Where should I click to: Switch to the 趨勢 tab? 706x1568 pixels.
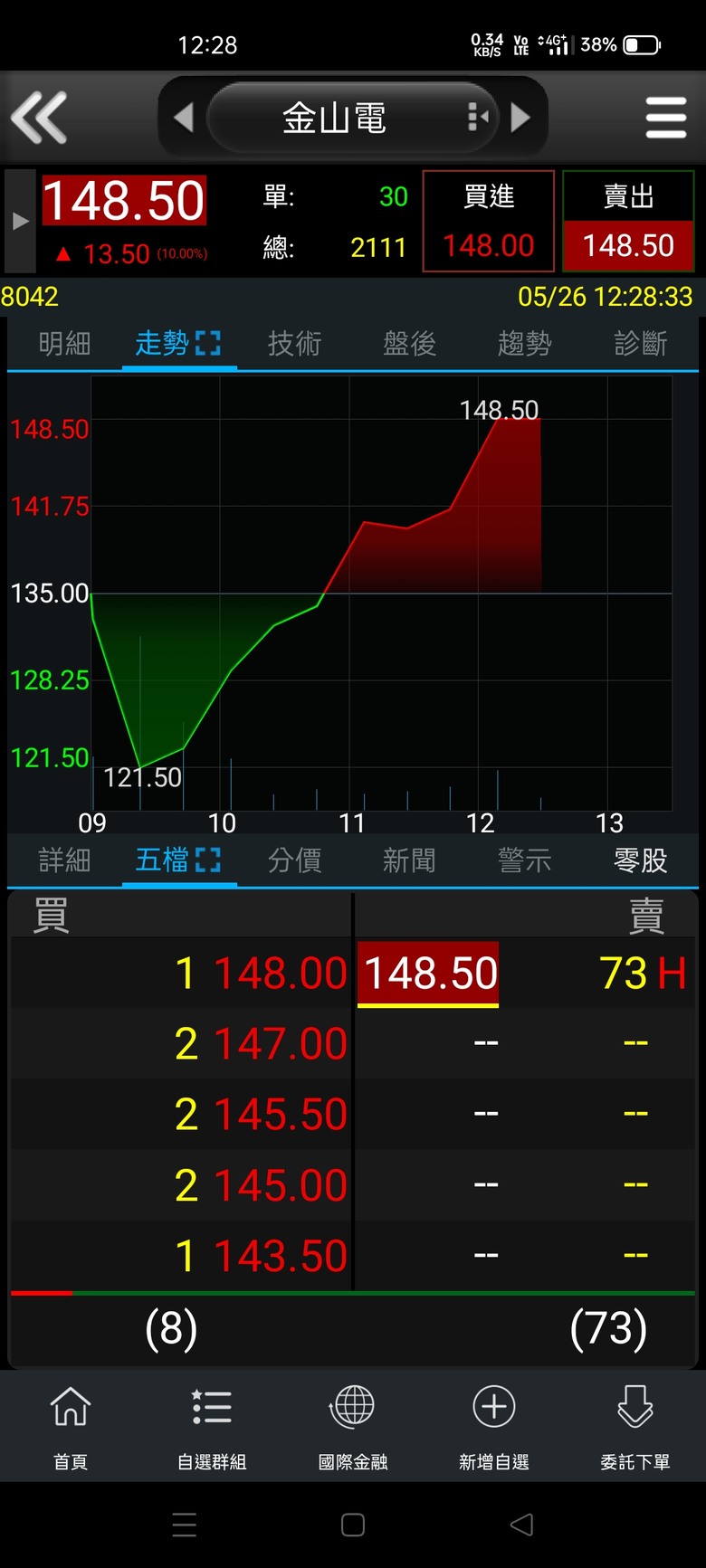tap(524, 344)
